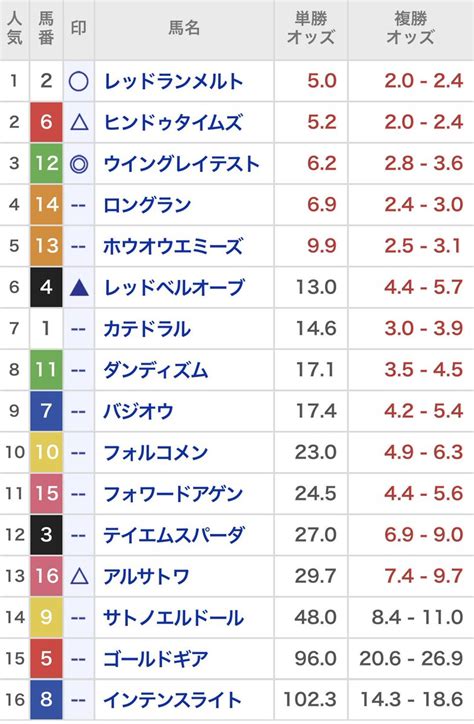View ダンディズム horse page

tap(156, 370)
